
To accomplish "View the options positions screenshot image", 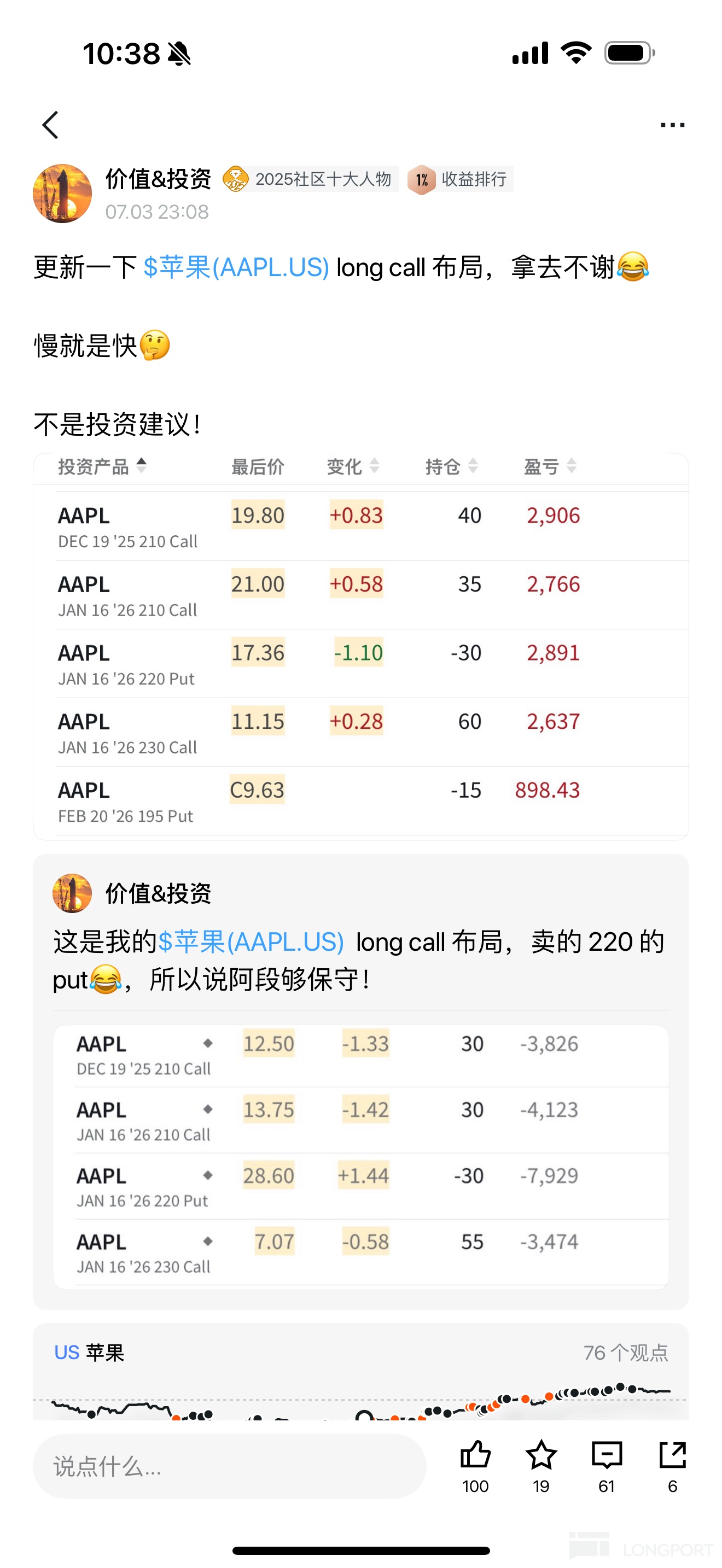I will [x=361, y=646].
